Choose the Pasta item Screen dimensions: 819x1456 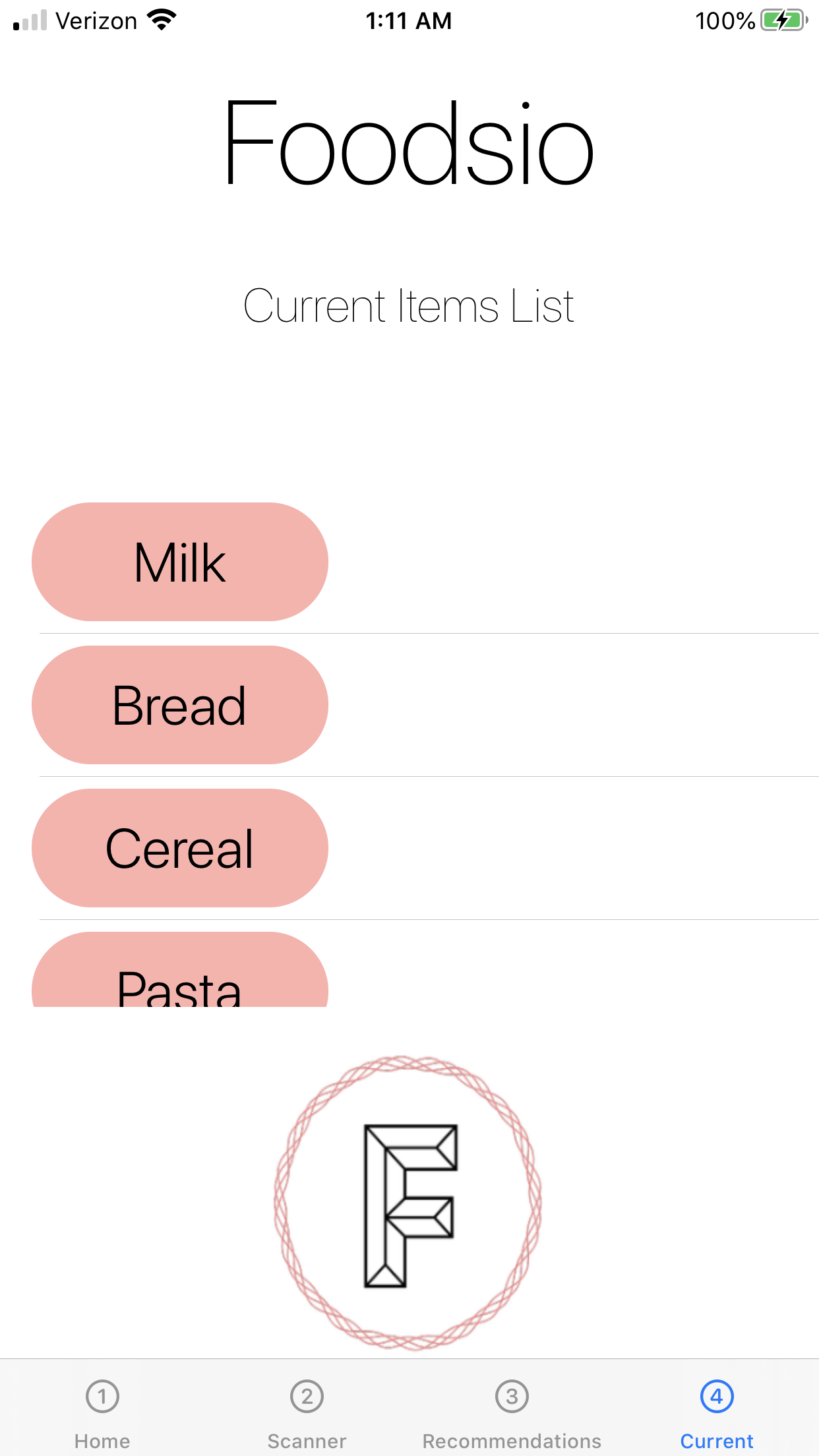coord(179,976)
